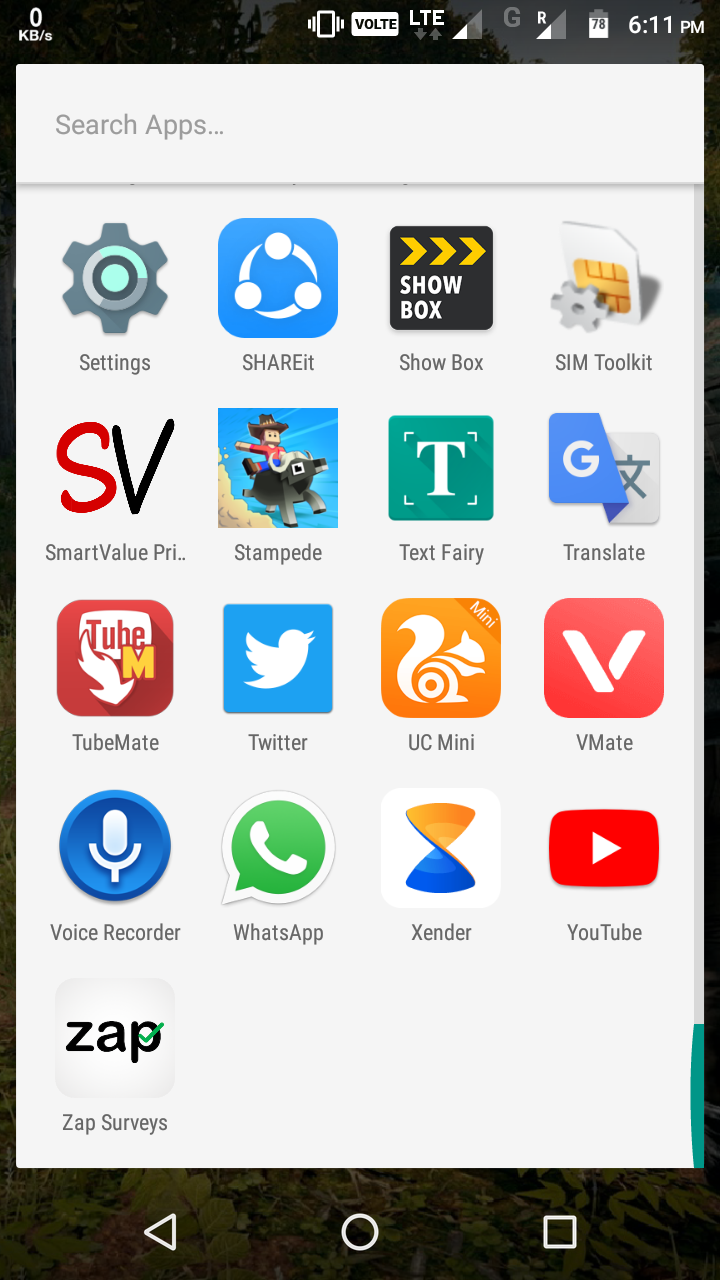Go back using the navigation bar
The width and height of the screenshot is (720, 1280).
coord(160,1232)
